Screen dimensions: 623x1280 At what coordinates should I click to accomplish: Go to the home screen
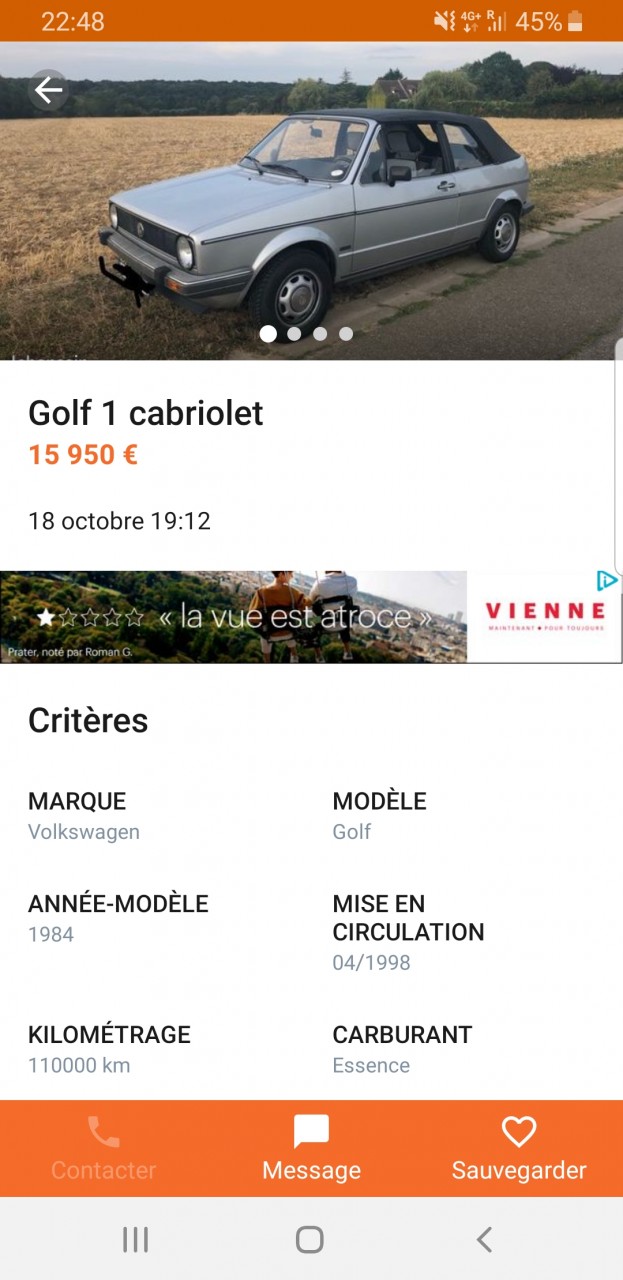pyautogui.click(x=310, y=1240)
